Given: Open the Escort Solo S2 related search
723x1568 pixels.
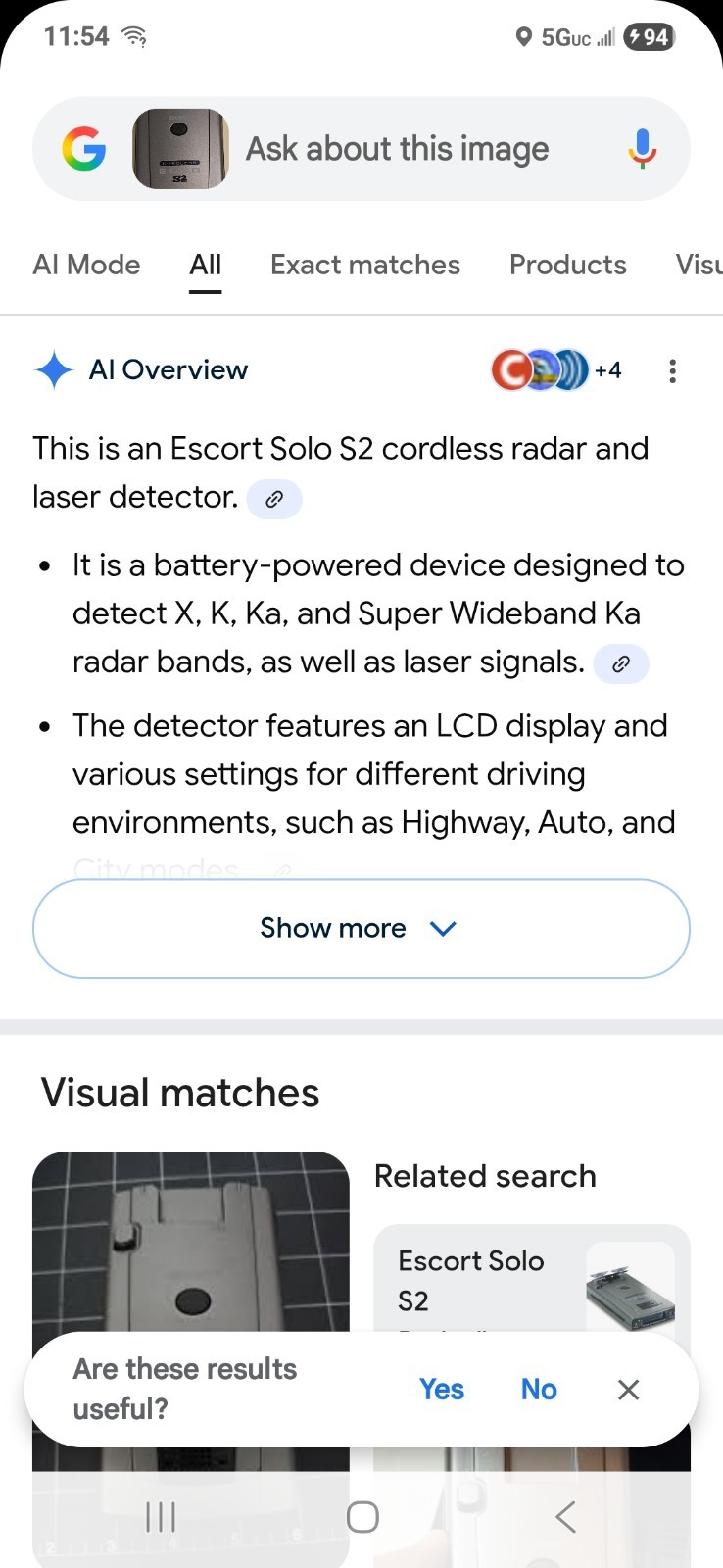Looking at the screenshot, I should pyautogui.click(x=532, y=1280).
